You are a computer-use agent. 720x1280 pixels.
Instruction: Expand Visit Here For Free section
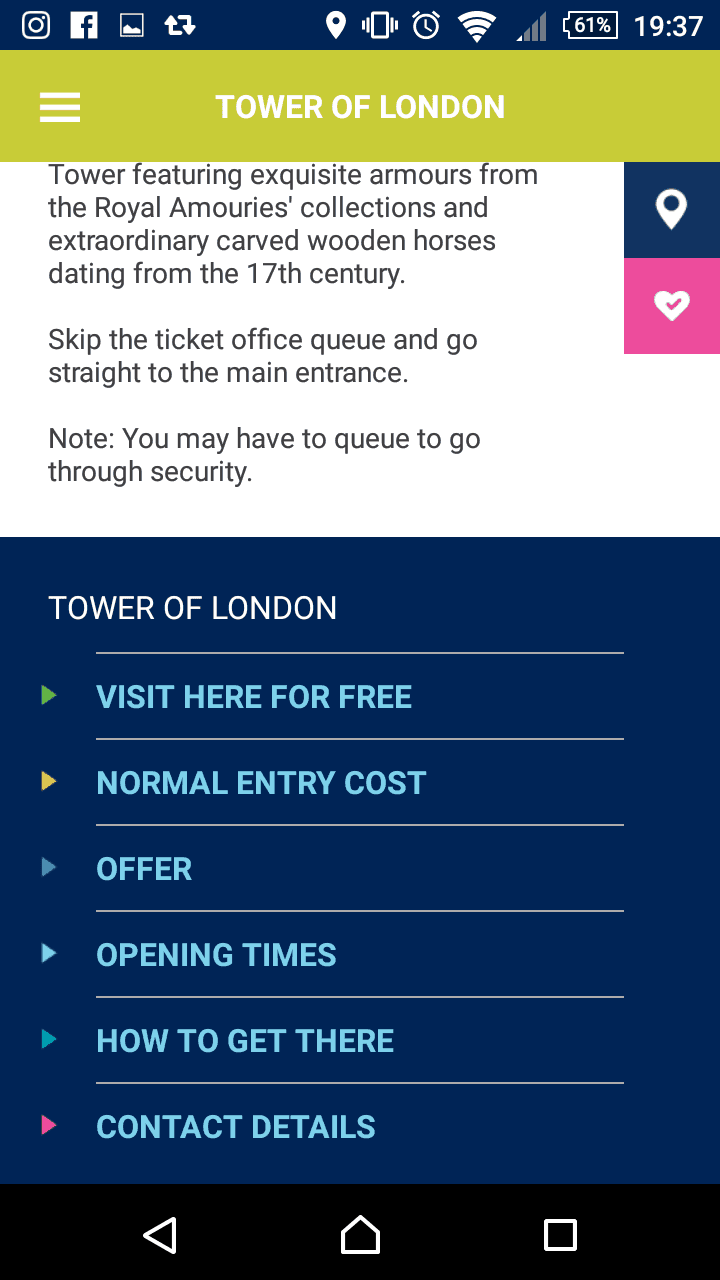[254, 697]
